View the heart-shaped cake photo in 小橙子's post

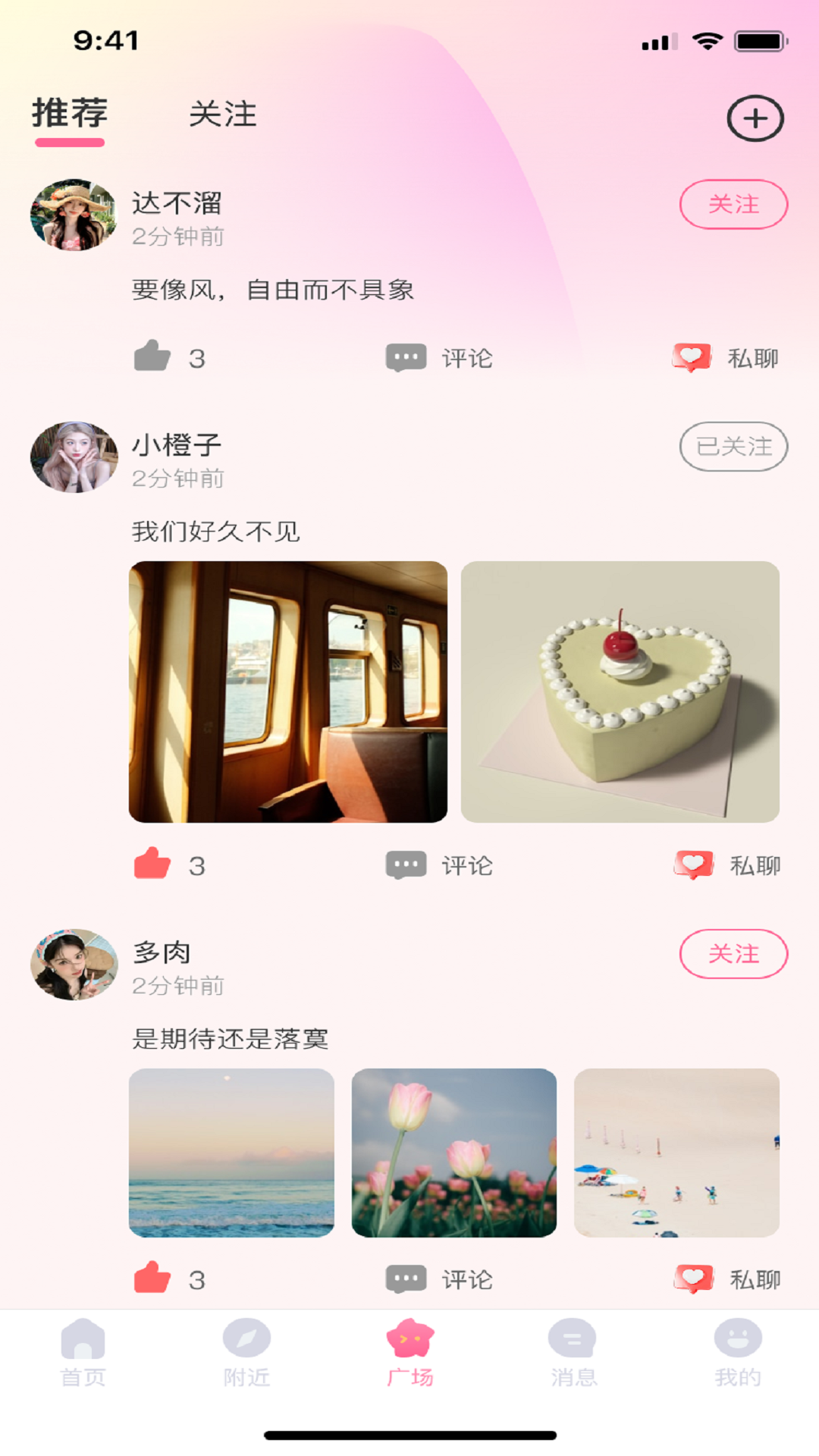click(622, 690)
